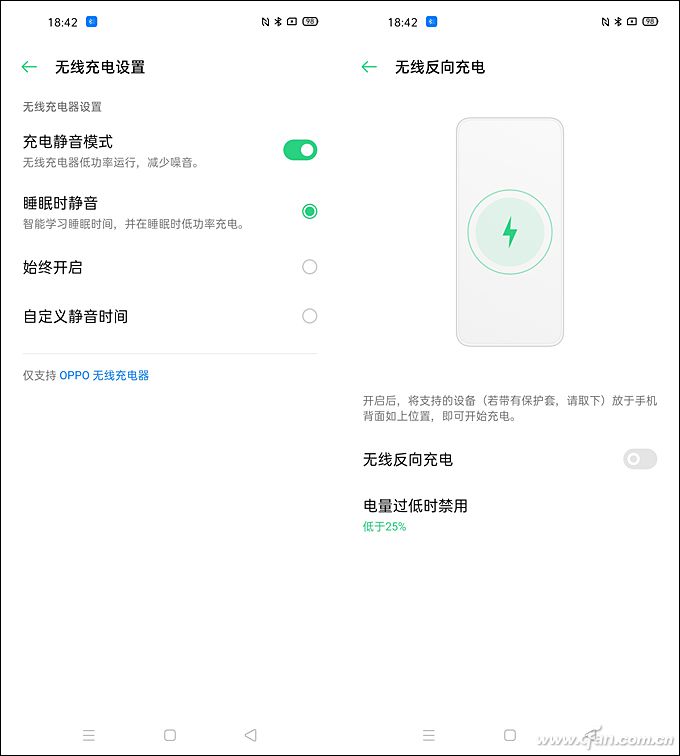Choose 始终开启 radio option
The image size is (680, 756).
309,267
